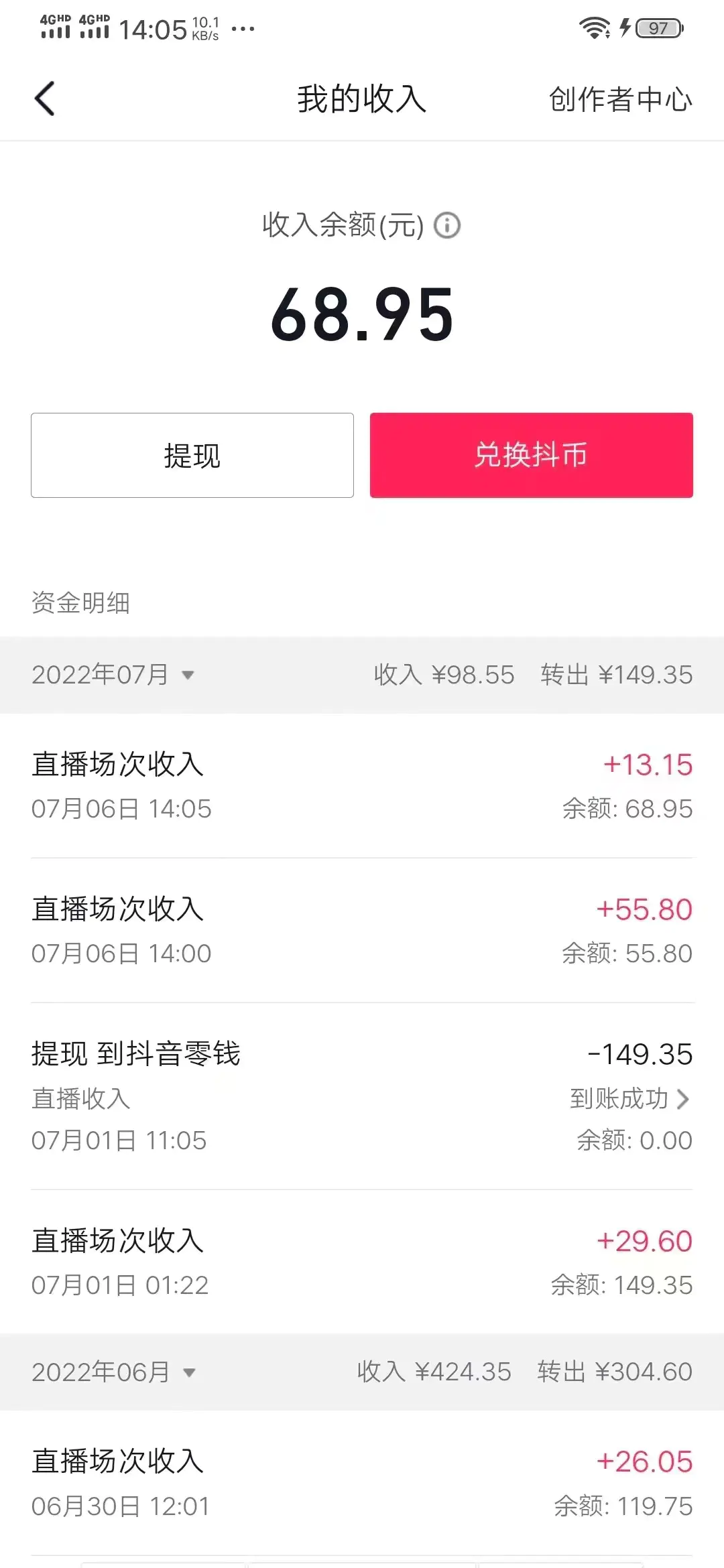724x1568 pixels.
Task: Tap the 兑换抖币 button
Action: 531,455
